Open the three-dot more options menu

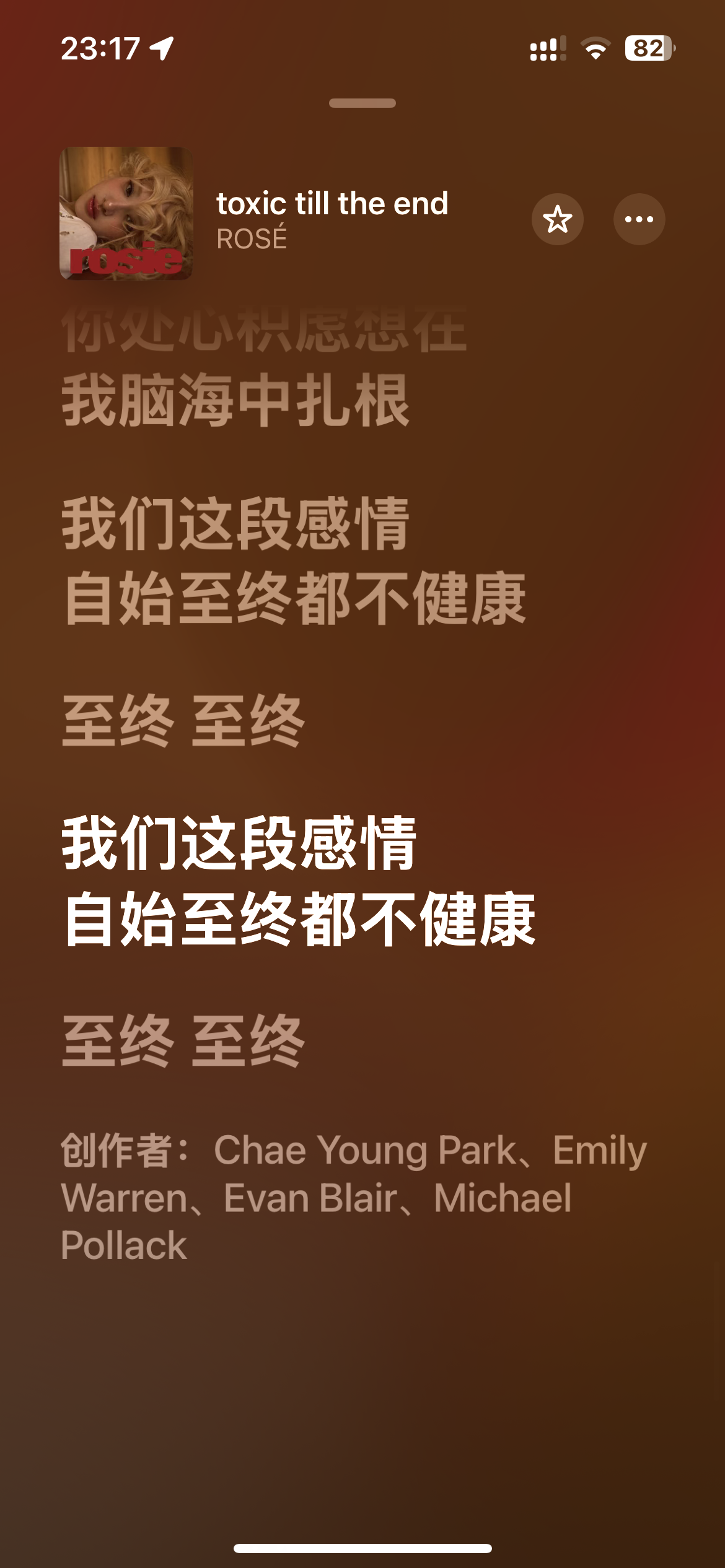coord(639,219)
